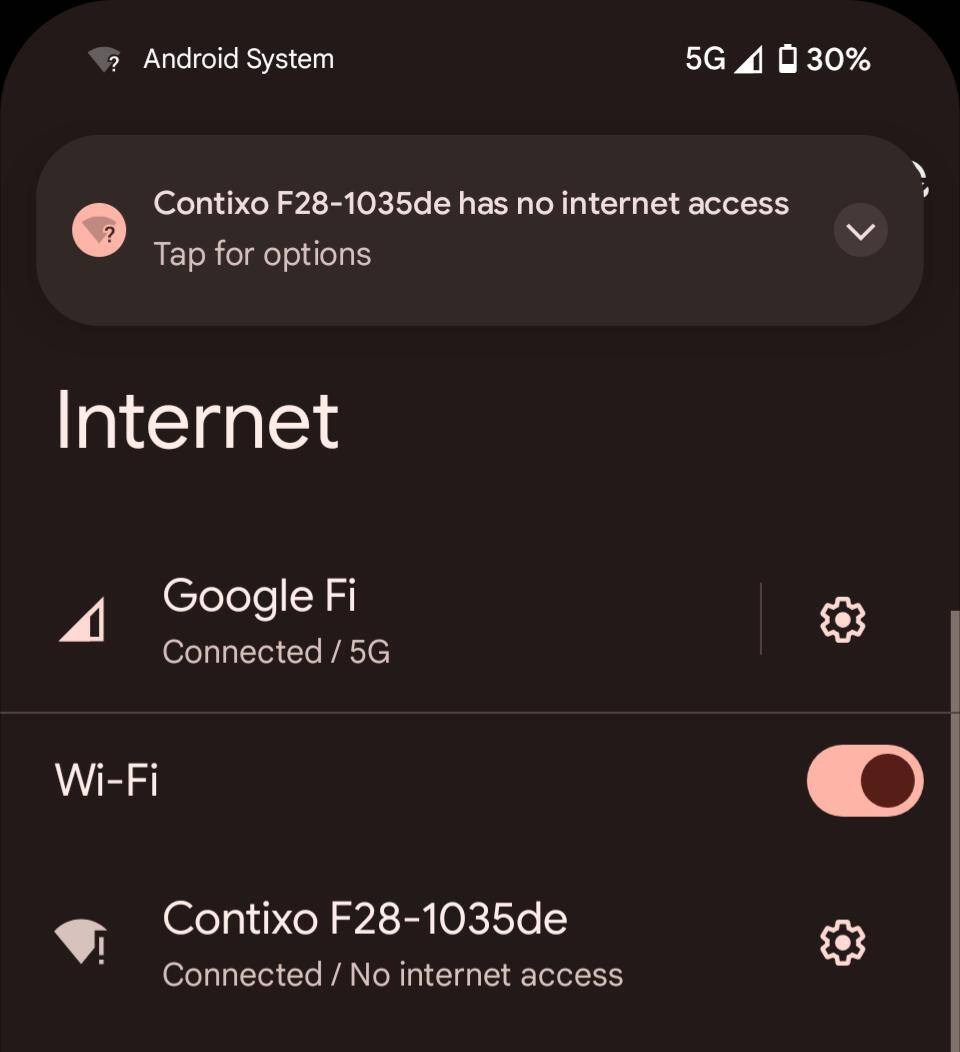960x1052 pixels.
Task: Open Google Fi settings gear
Action: pyautogui.click(x=842, y=620)
